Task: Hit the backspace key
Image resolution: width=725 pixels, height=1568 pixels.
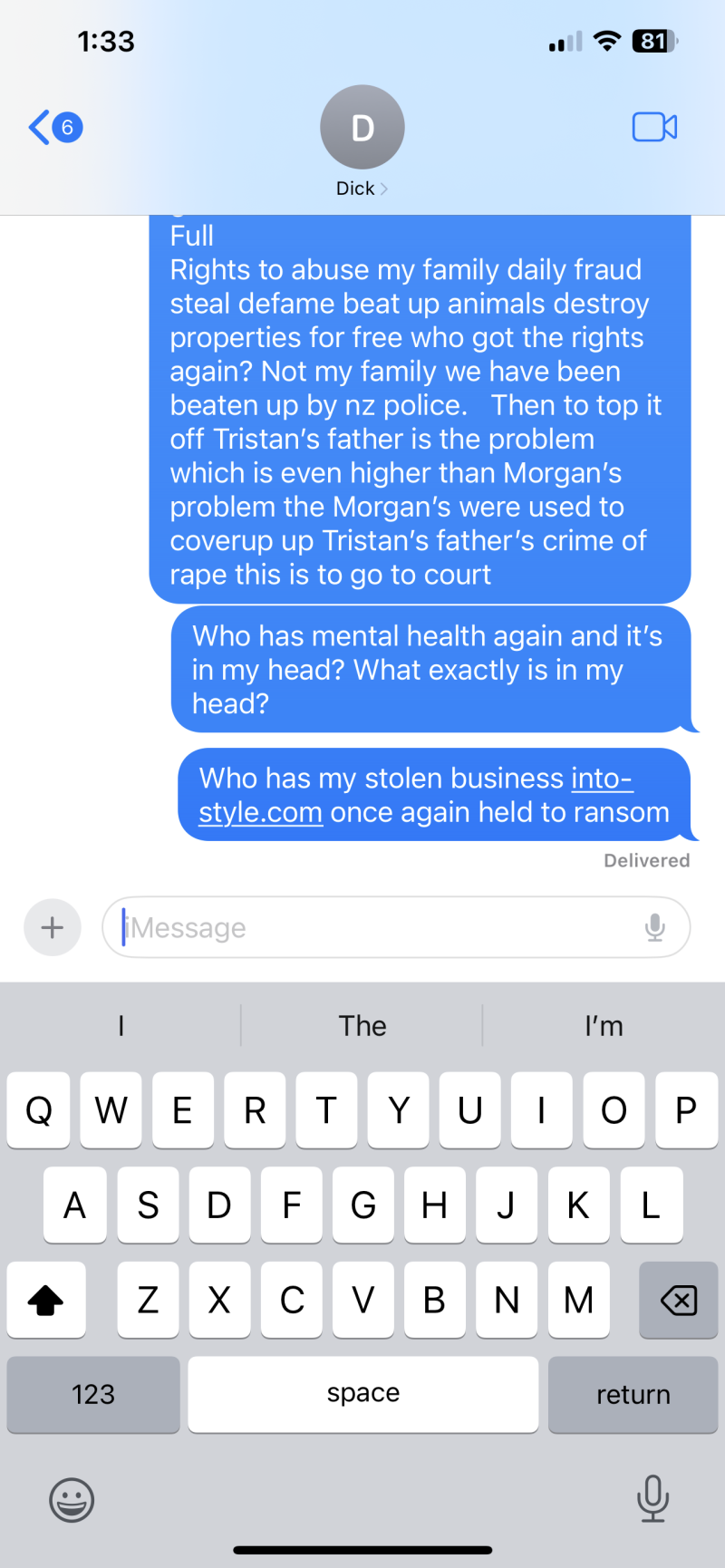Action: click(678, 1300)
